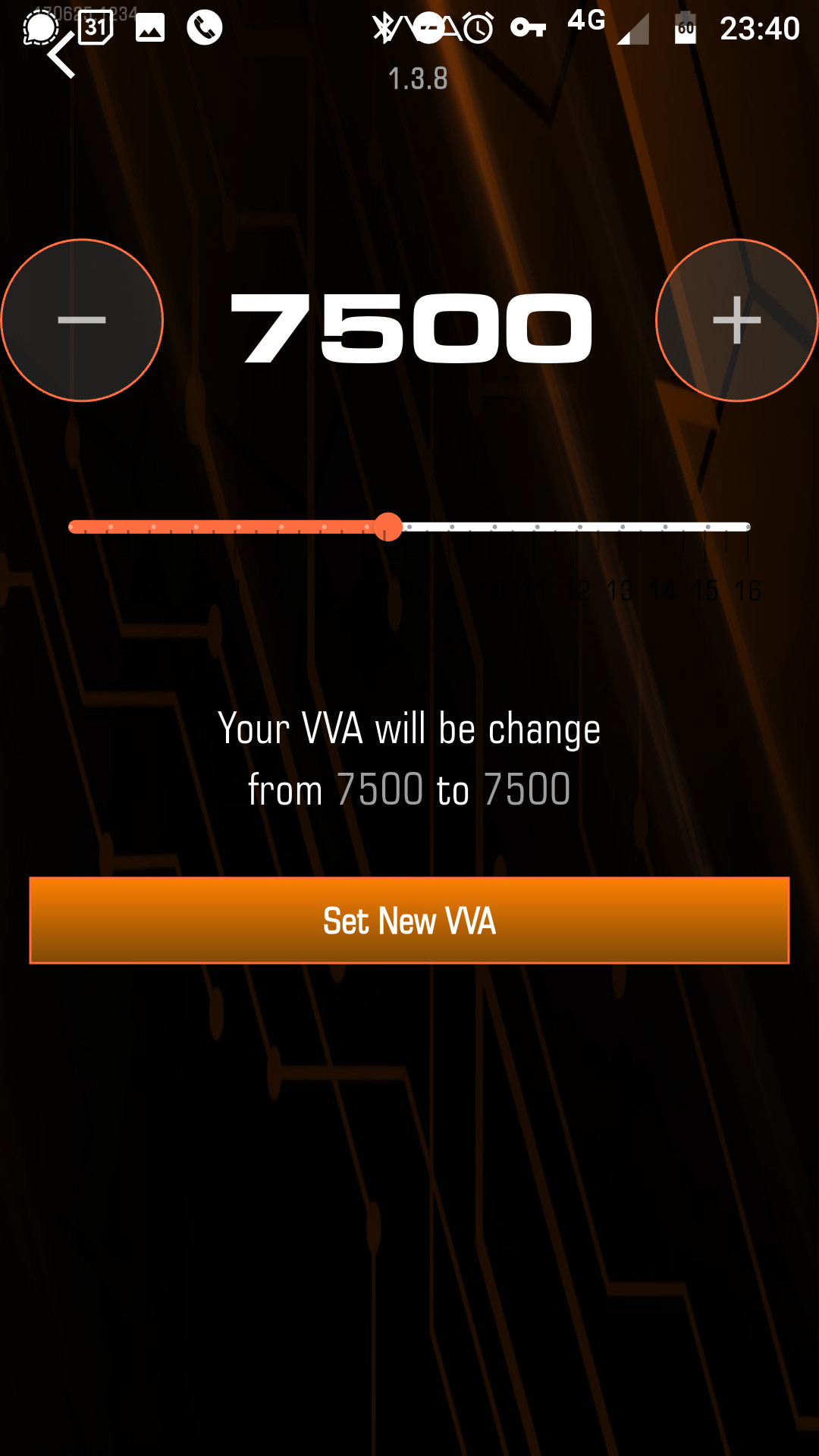The height and width of the screenshot is (1456, 819).
Task: Decrease the VVA value with minus
Action: 82,320
